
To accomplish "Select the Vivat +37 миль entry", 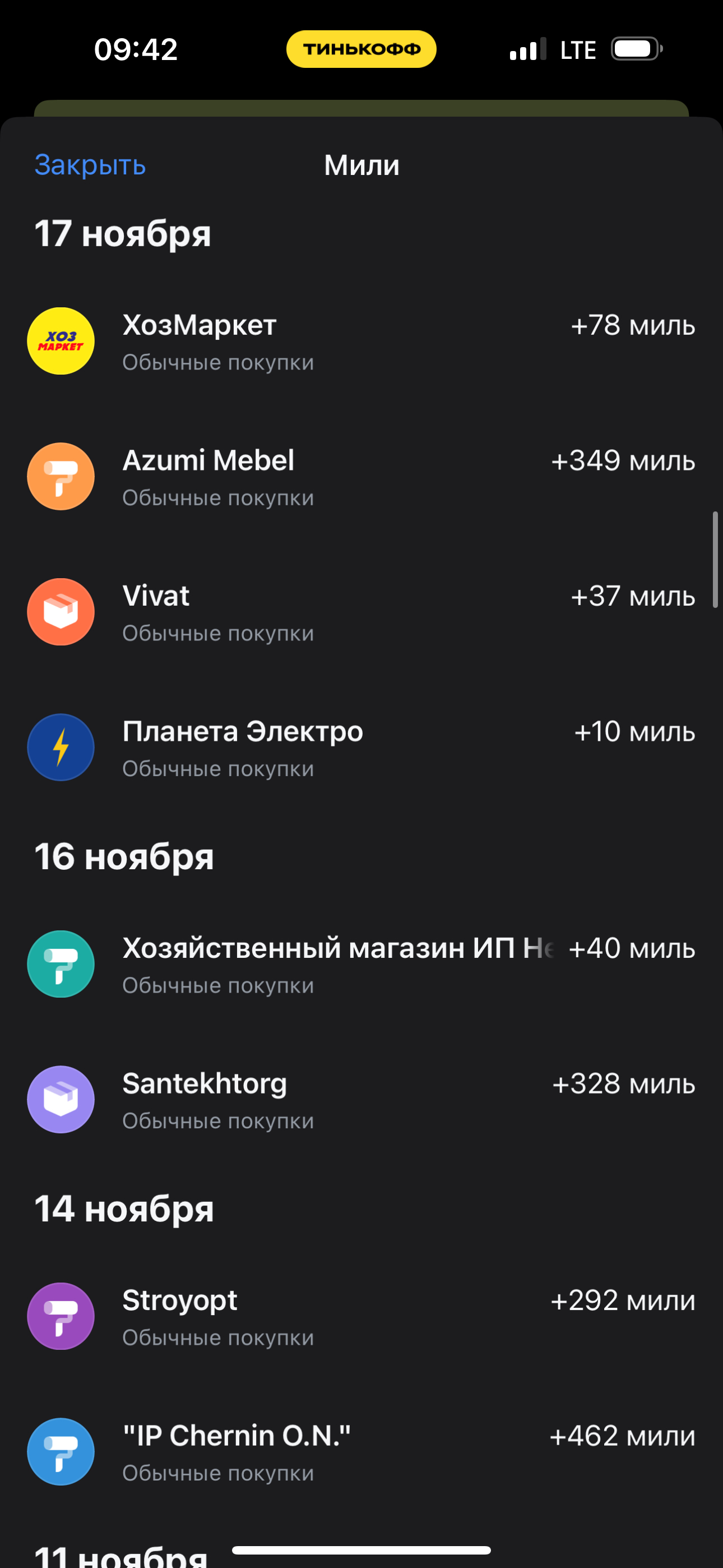I will [x=361, y=612].
